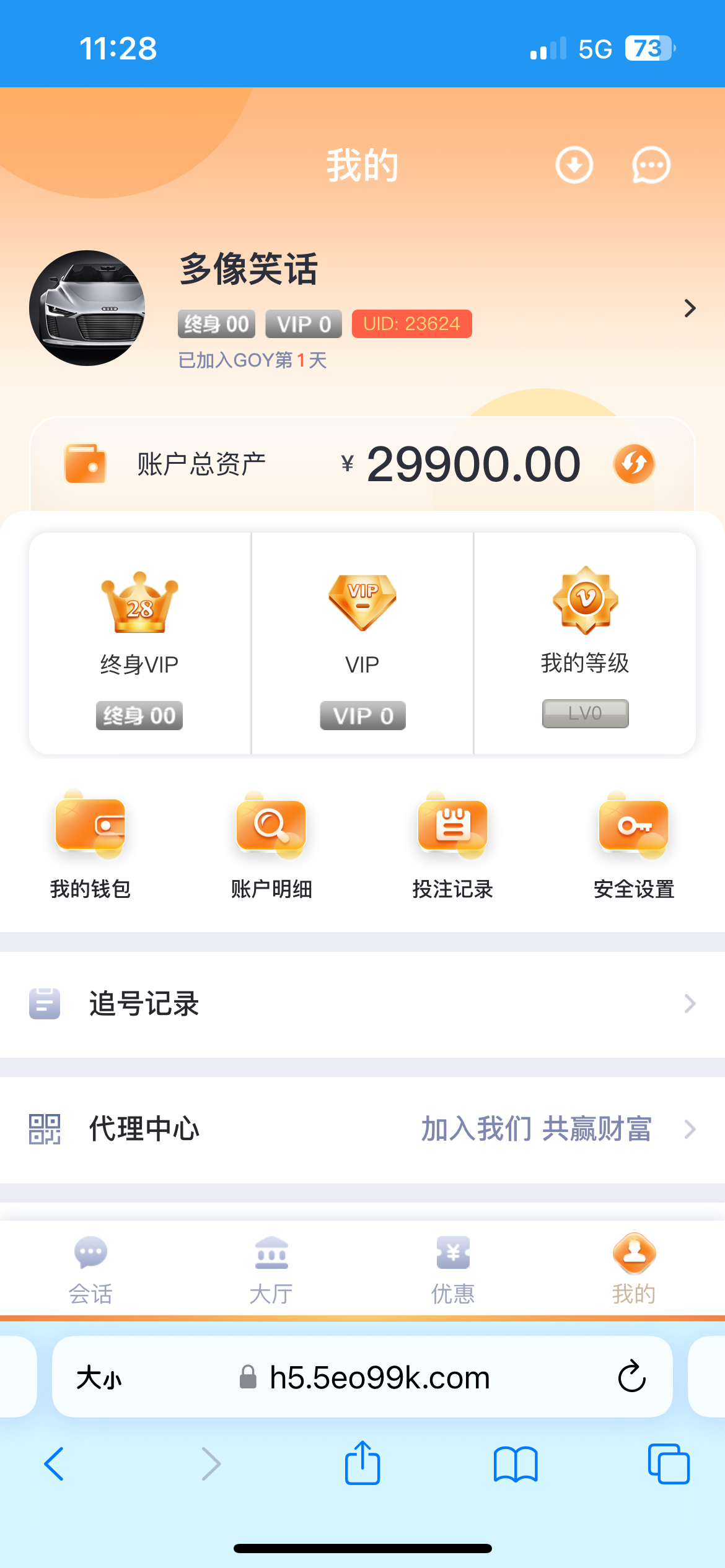725x1568 pixels.
Task: Open the 终身VIP card
Action: pos(140,644)
